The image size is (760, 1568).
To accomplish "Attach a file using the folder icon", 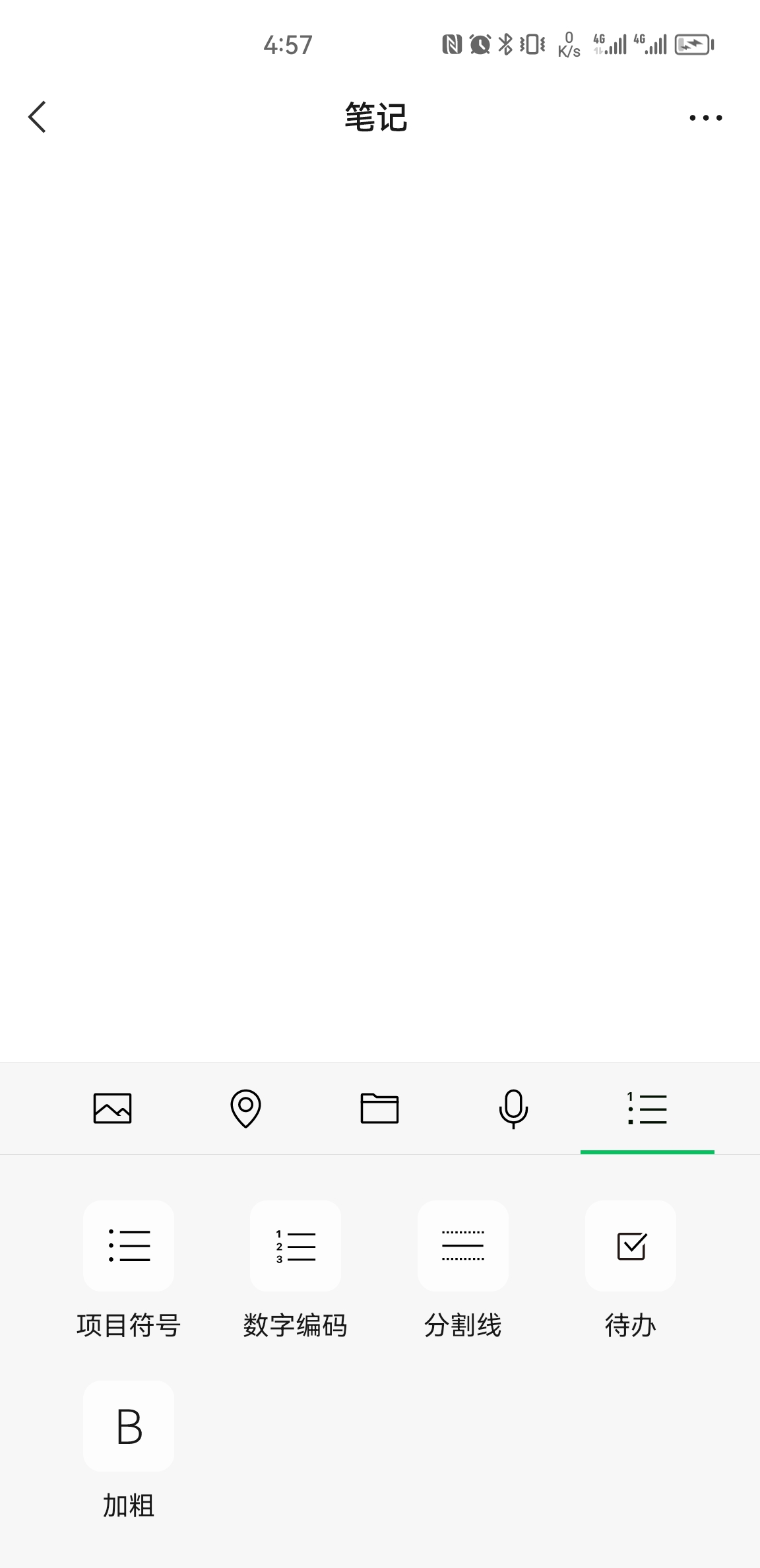I will coord(379,1109).
